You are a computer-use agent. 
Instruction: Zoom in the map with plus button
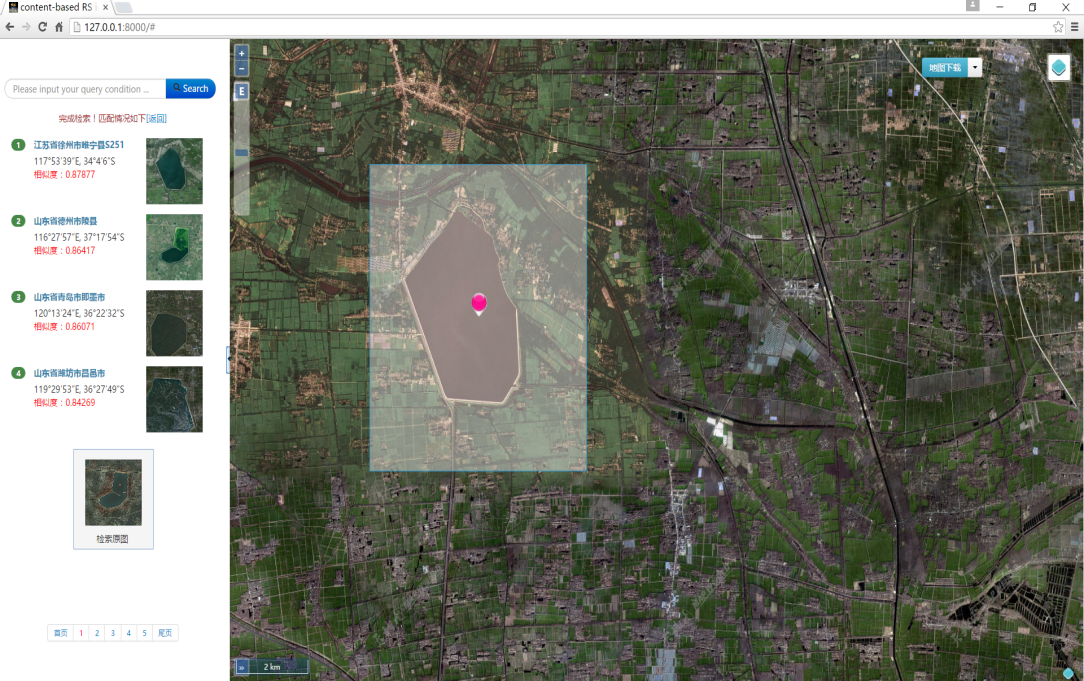[x=241, y=53]
